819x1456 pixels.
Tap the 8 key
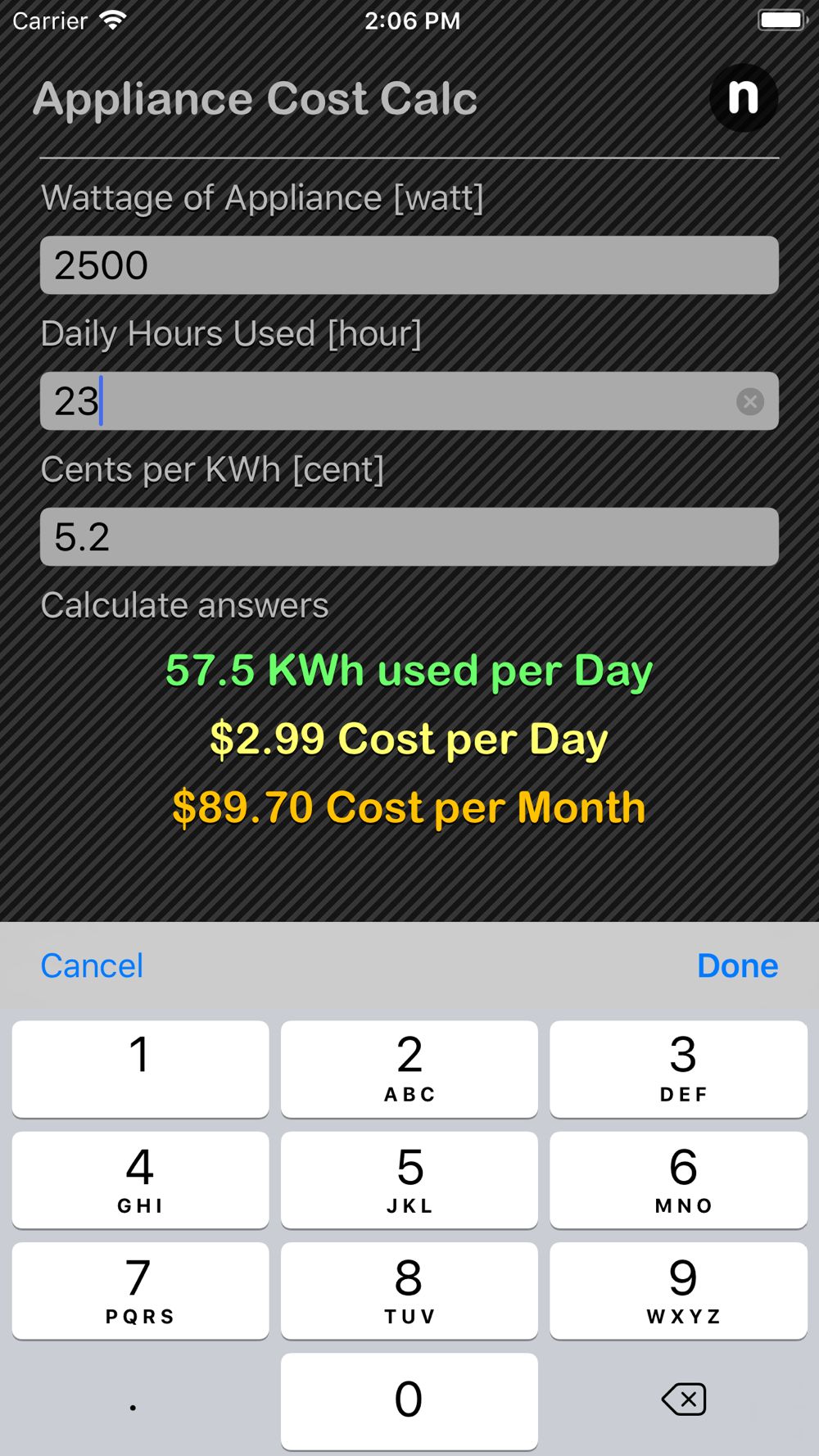tap(409, 1291)
